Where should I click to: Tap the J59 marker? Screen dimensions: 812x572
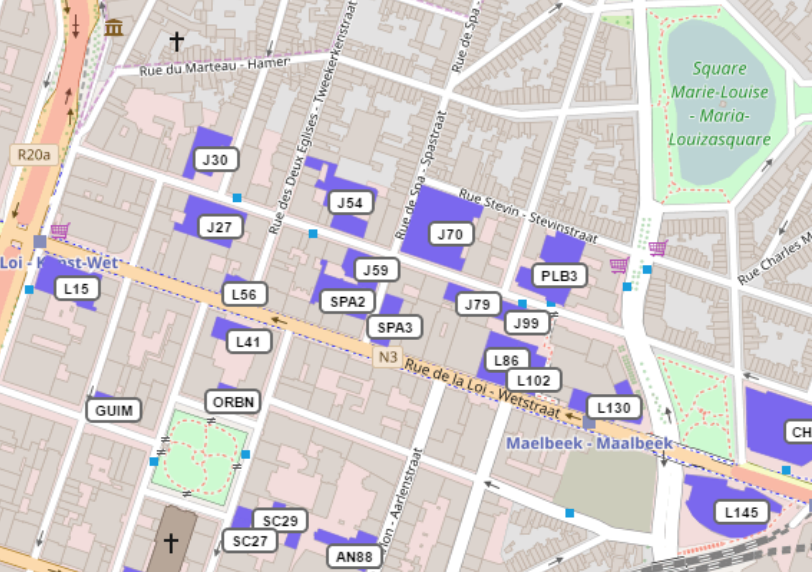[x=376, y=270]
